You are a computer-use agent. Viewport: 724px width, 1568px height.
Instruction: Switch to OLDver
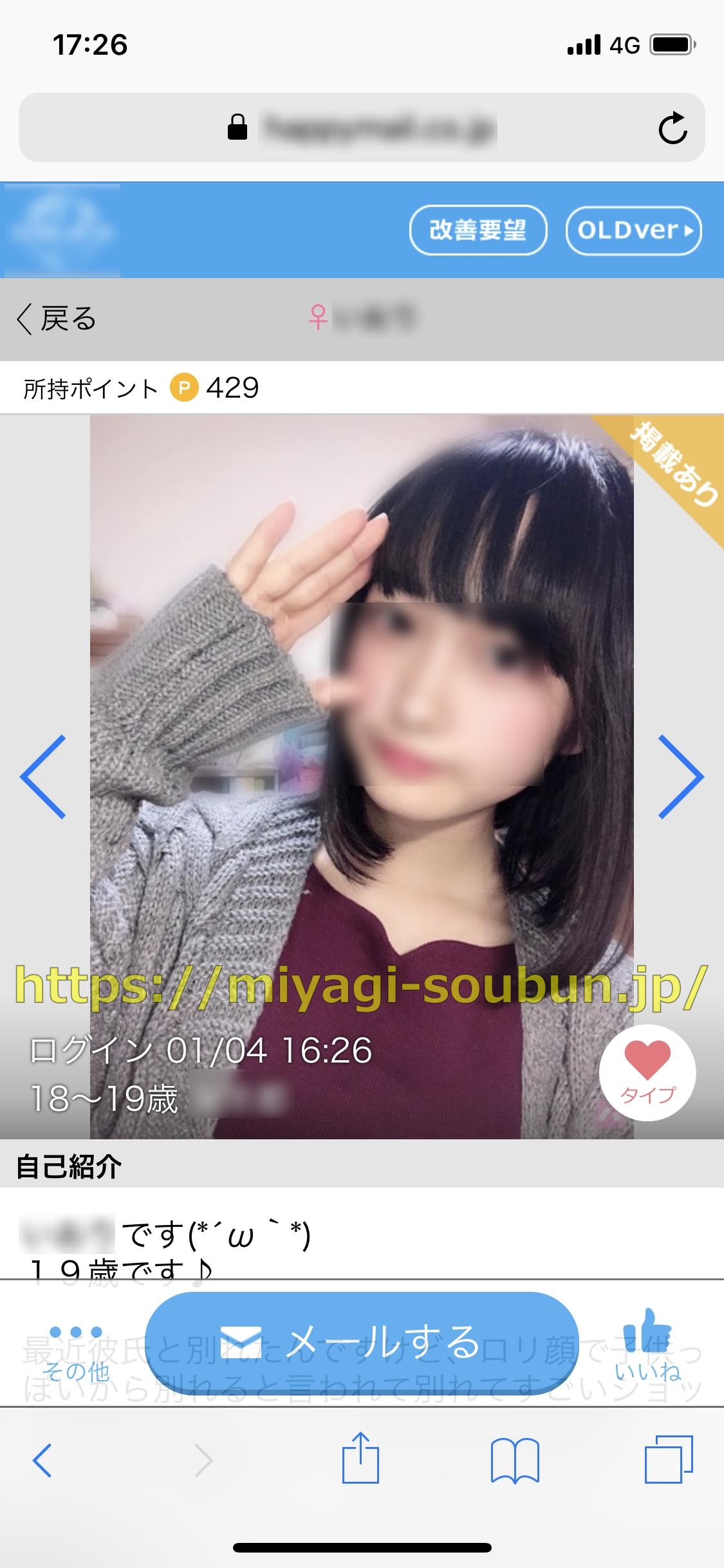(x=634, y=230)
